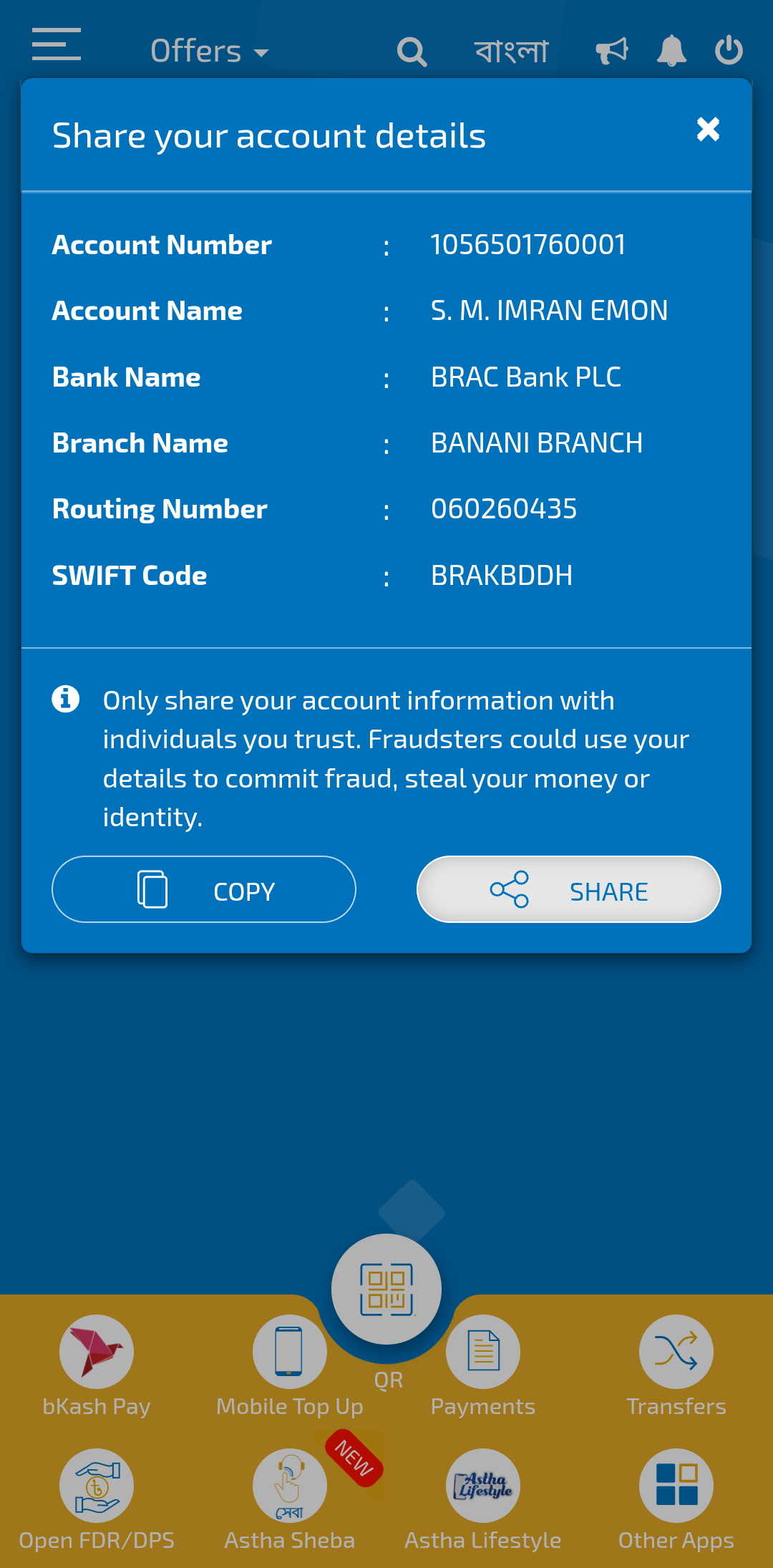Copy the account details

(204, 889)
